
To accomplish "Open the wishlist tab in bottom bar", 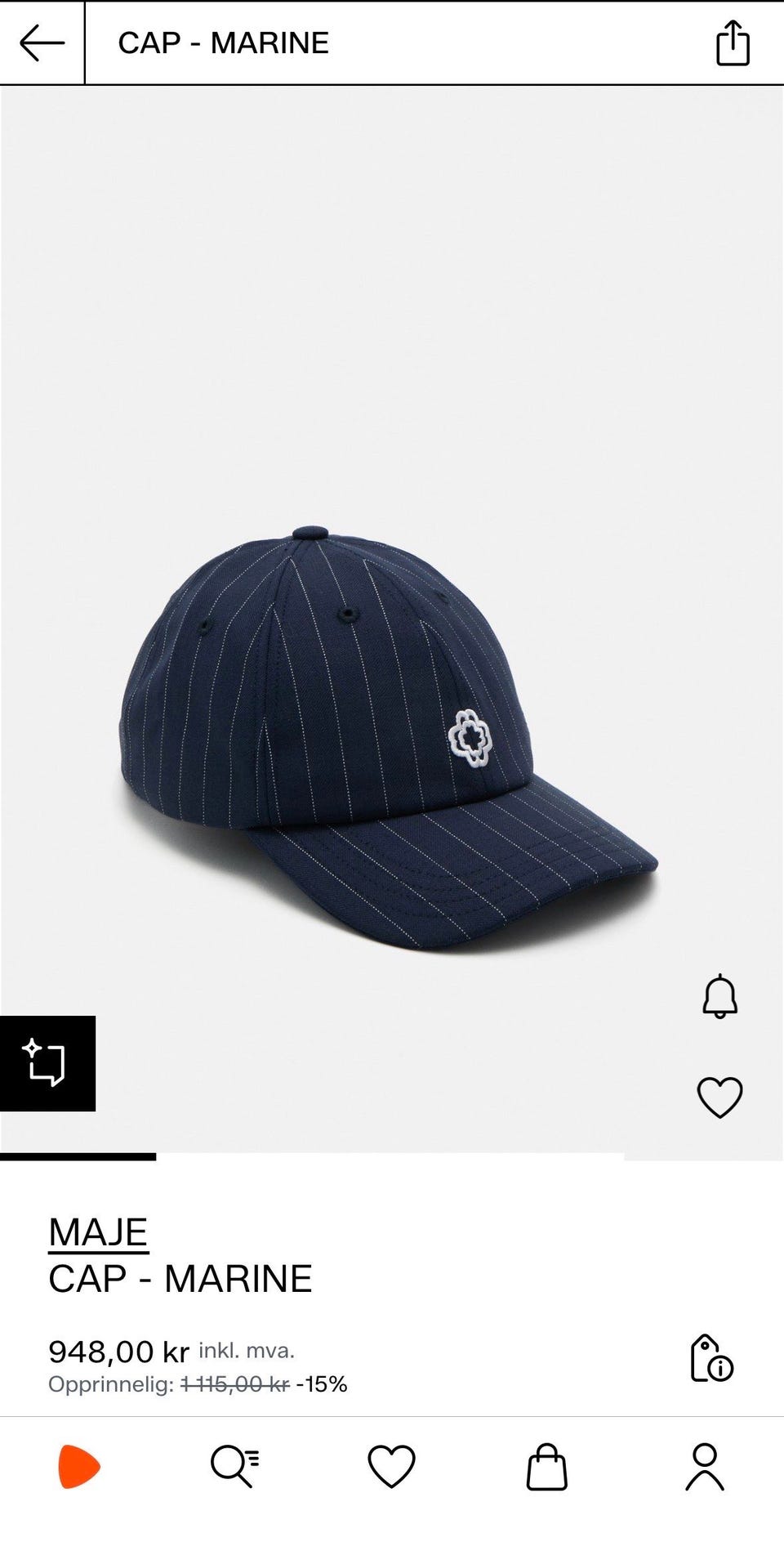I will 391,1467.
